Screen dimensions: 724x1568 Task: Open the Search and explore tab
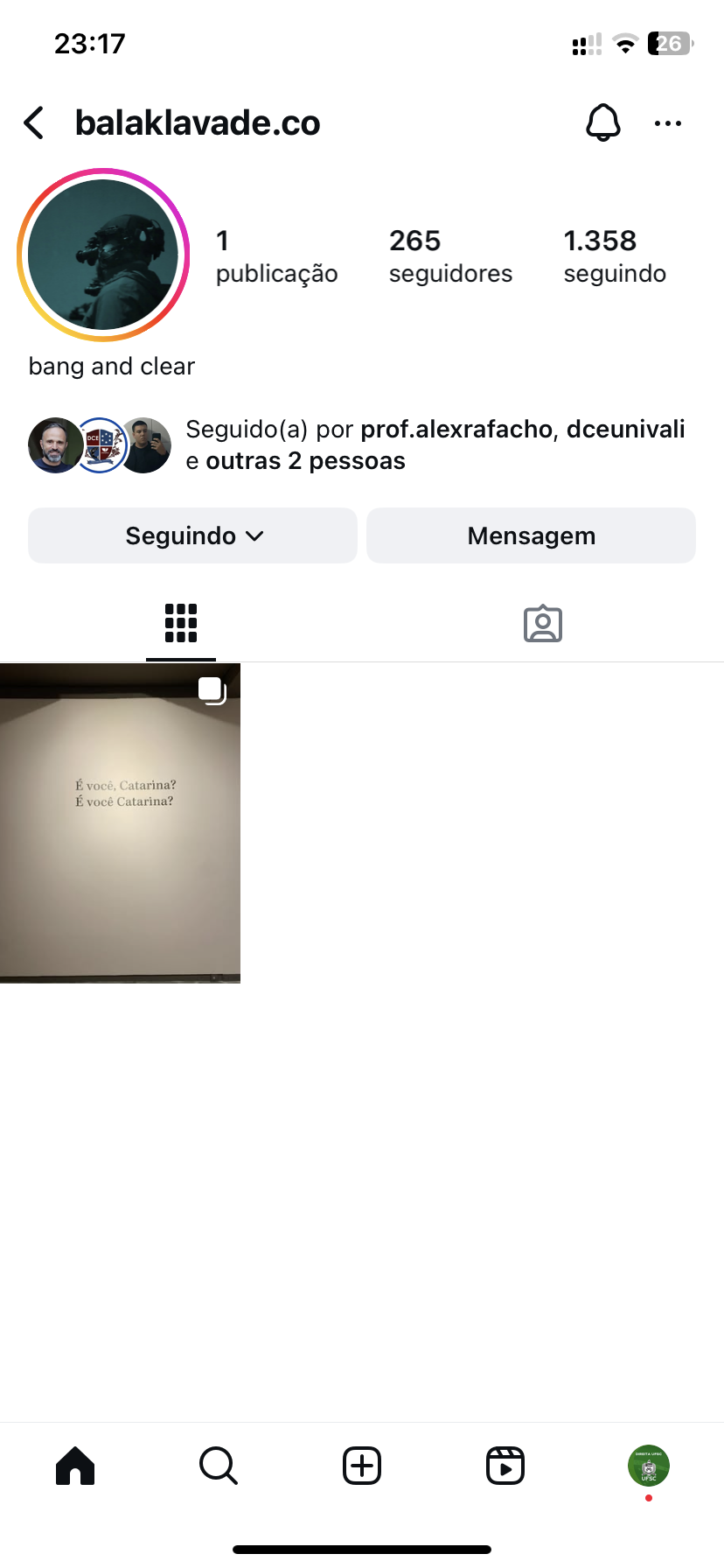point(219,1466)
